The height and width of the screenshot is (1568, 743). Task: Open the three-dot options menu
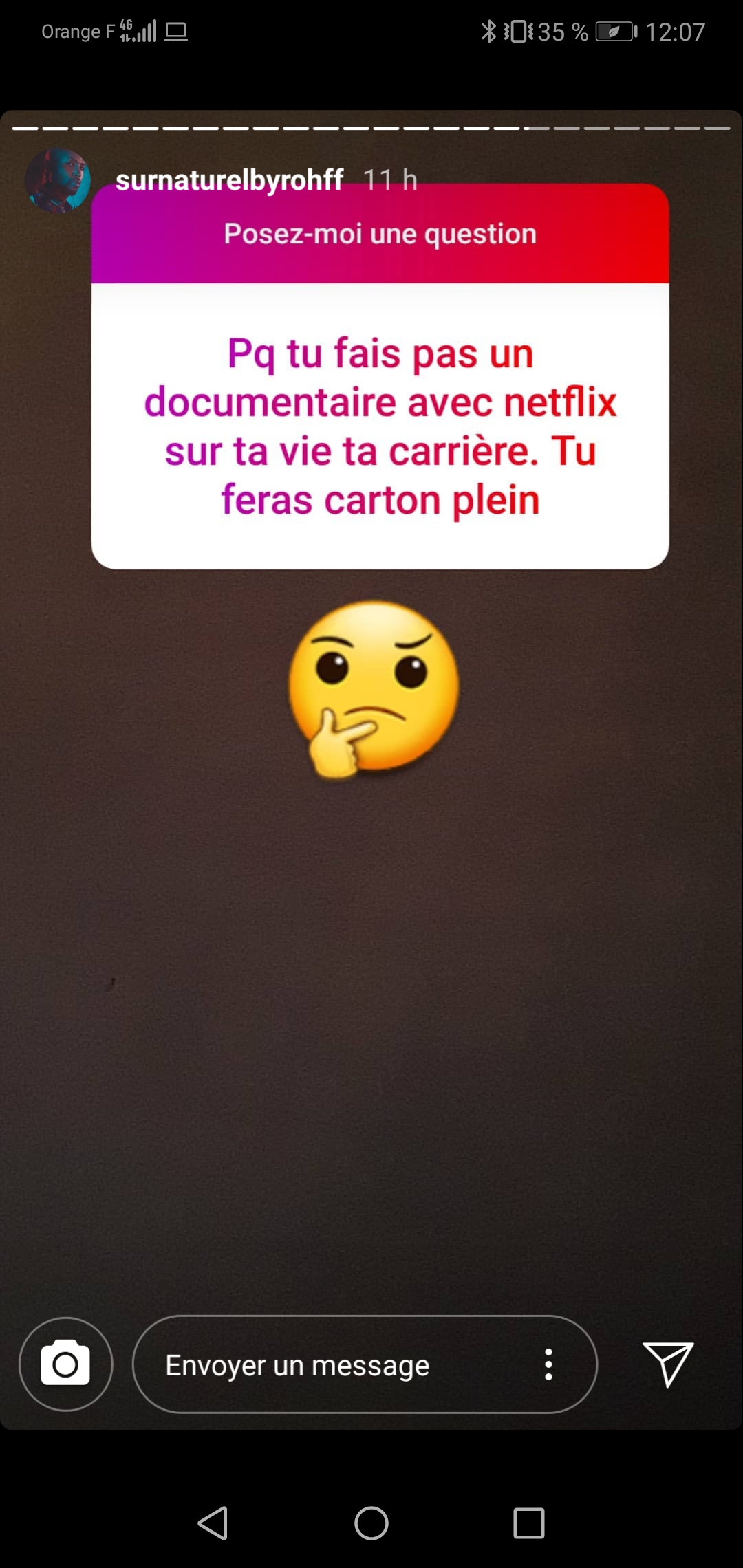[x=548, y=1364]
